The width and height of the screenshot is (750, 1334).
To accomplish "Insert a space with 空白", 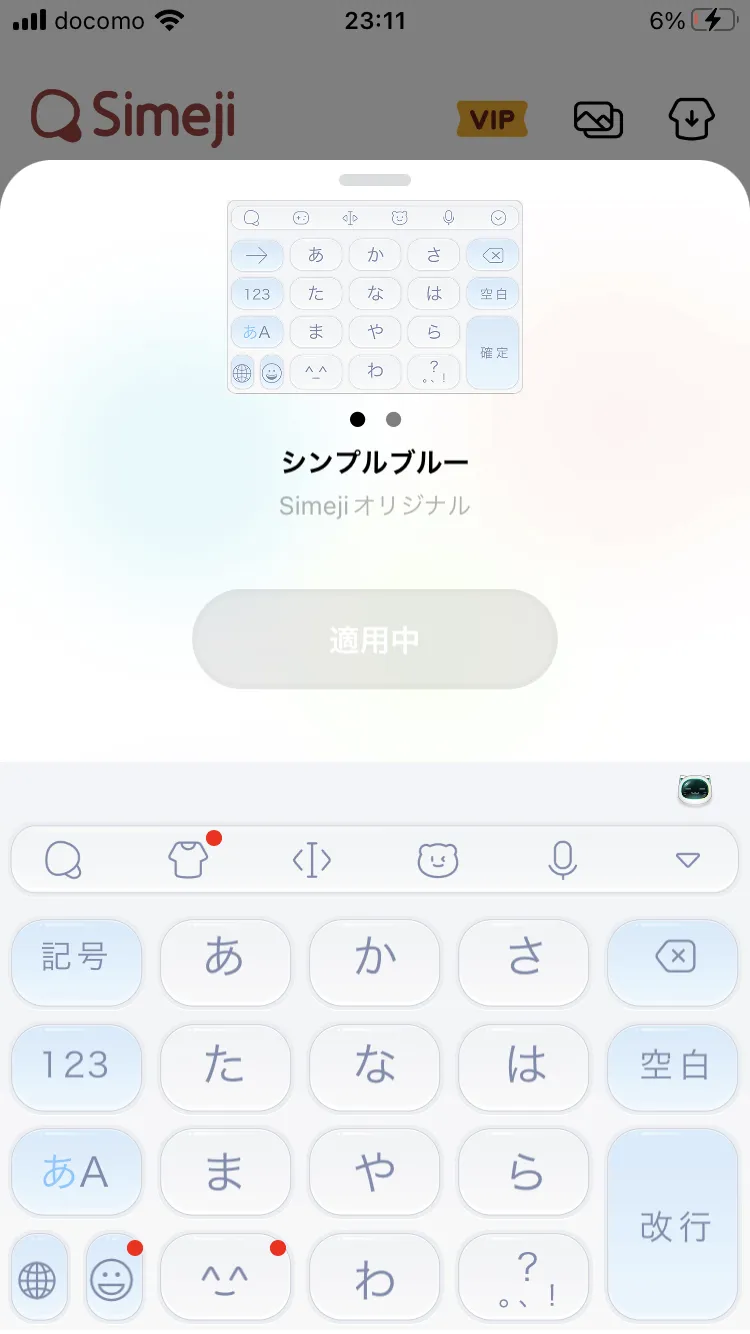I will [673, 1067].
